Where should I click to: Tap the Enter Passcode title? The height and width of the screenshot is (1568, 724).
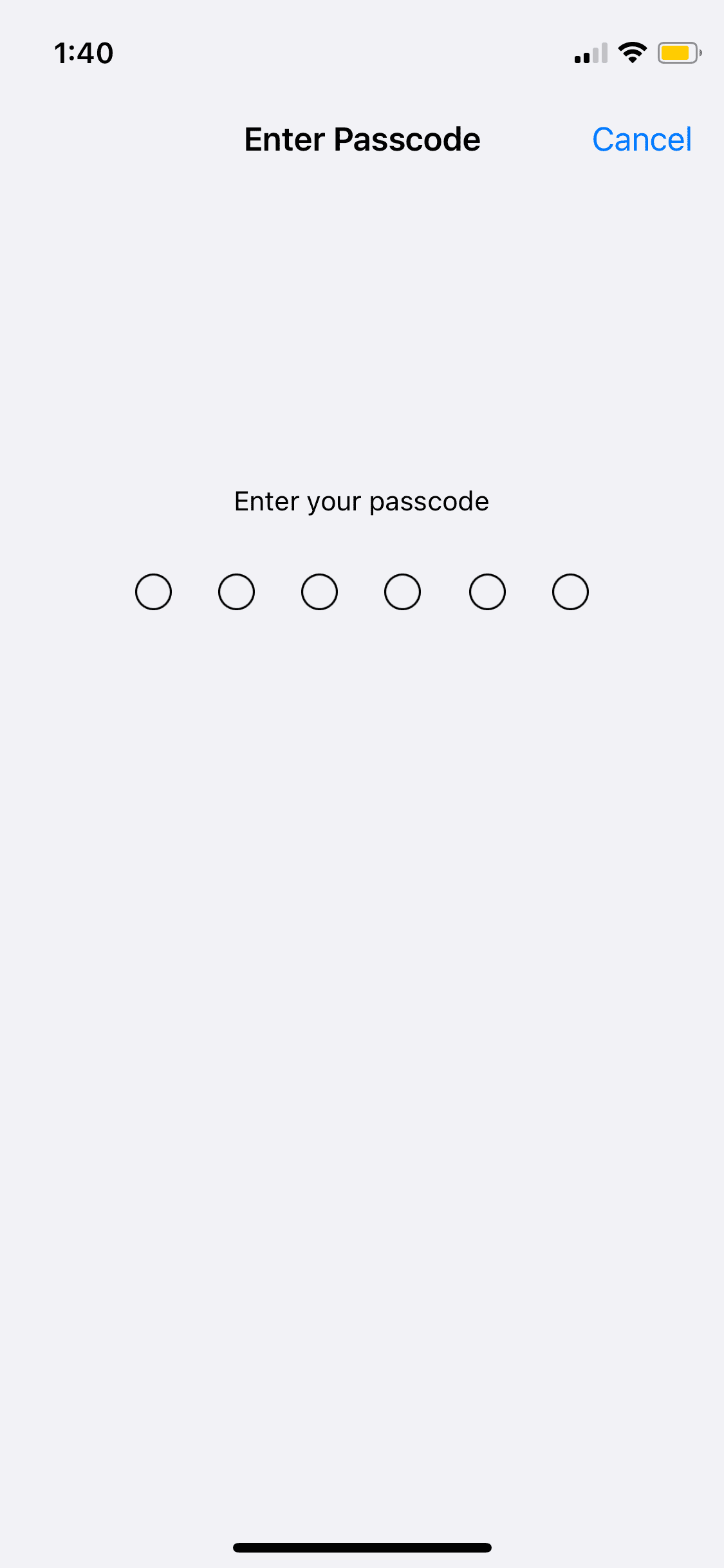click(x=362, y=139)
